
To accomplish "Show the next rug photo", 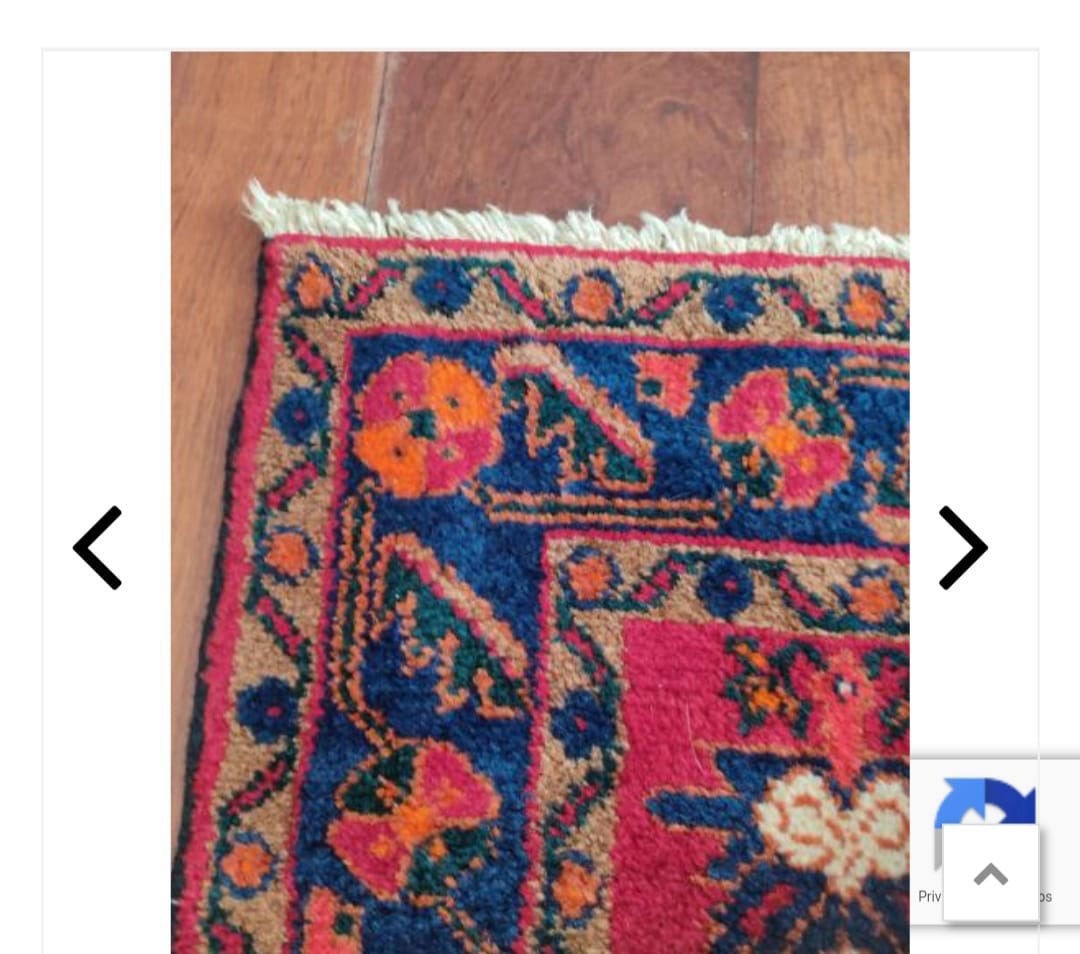I will (x=962, y=548).
